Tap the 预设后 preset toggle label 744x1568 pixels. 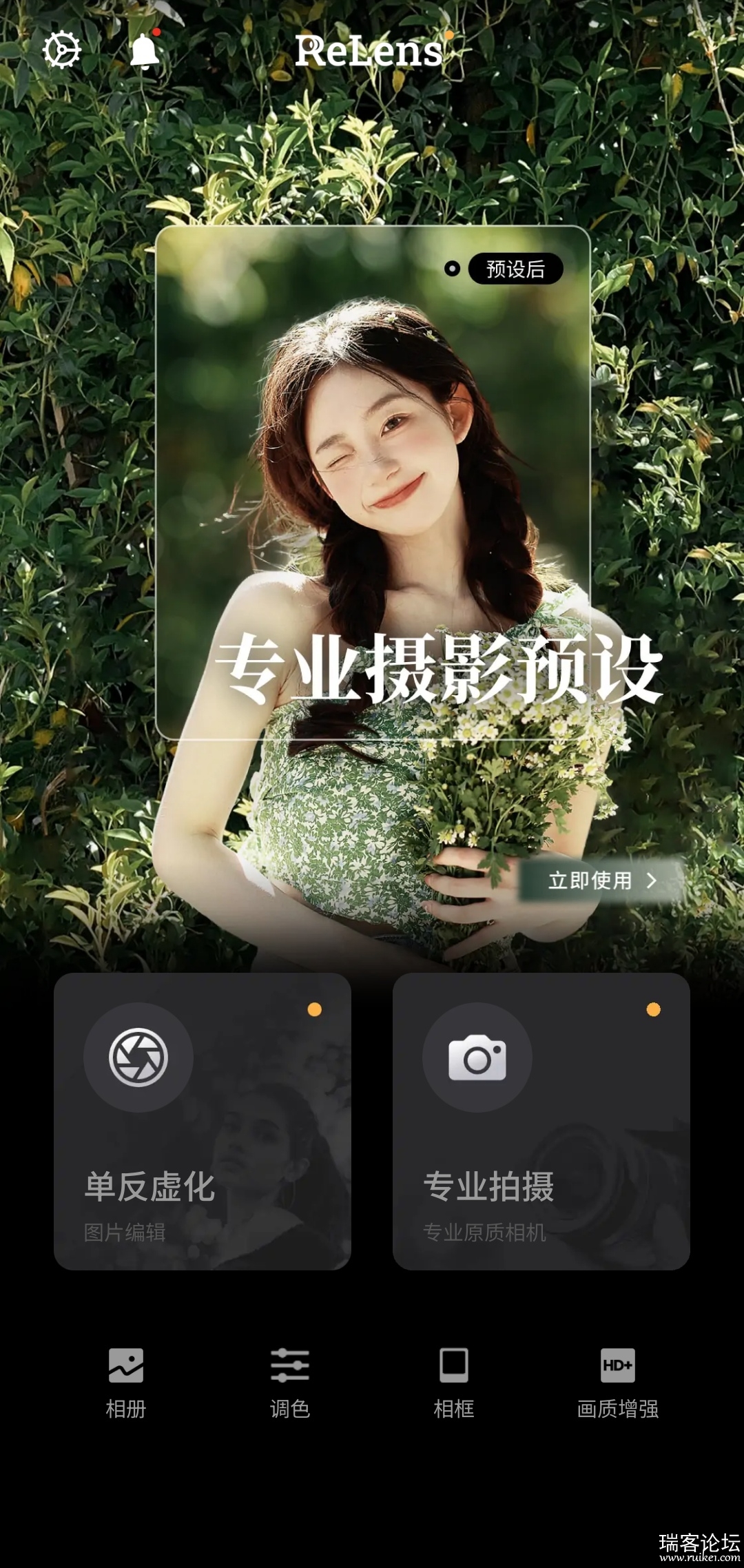click(x=515, y=269)
